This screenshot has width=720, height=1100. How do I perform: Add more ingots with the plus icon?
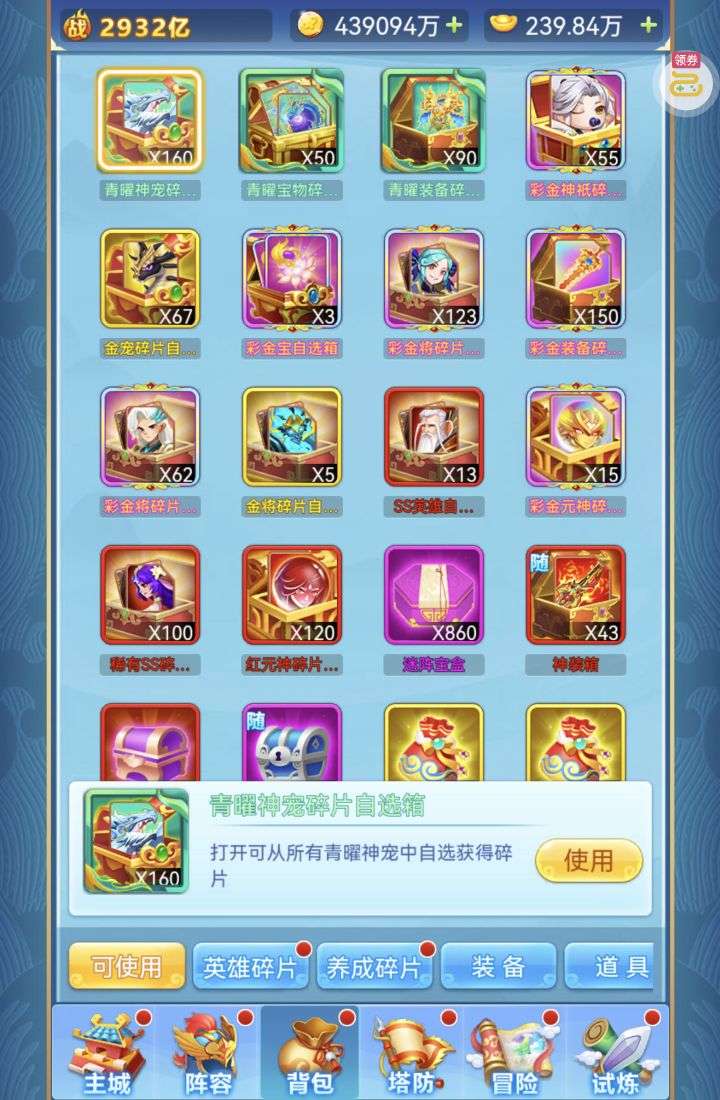648,26
